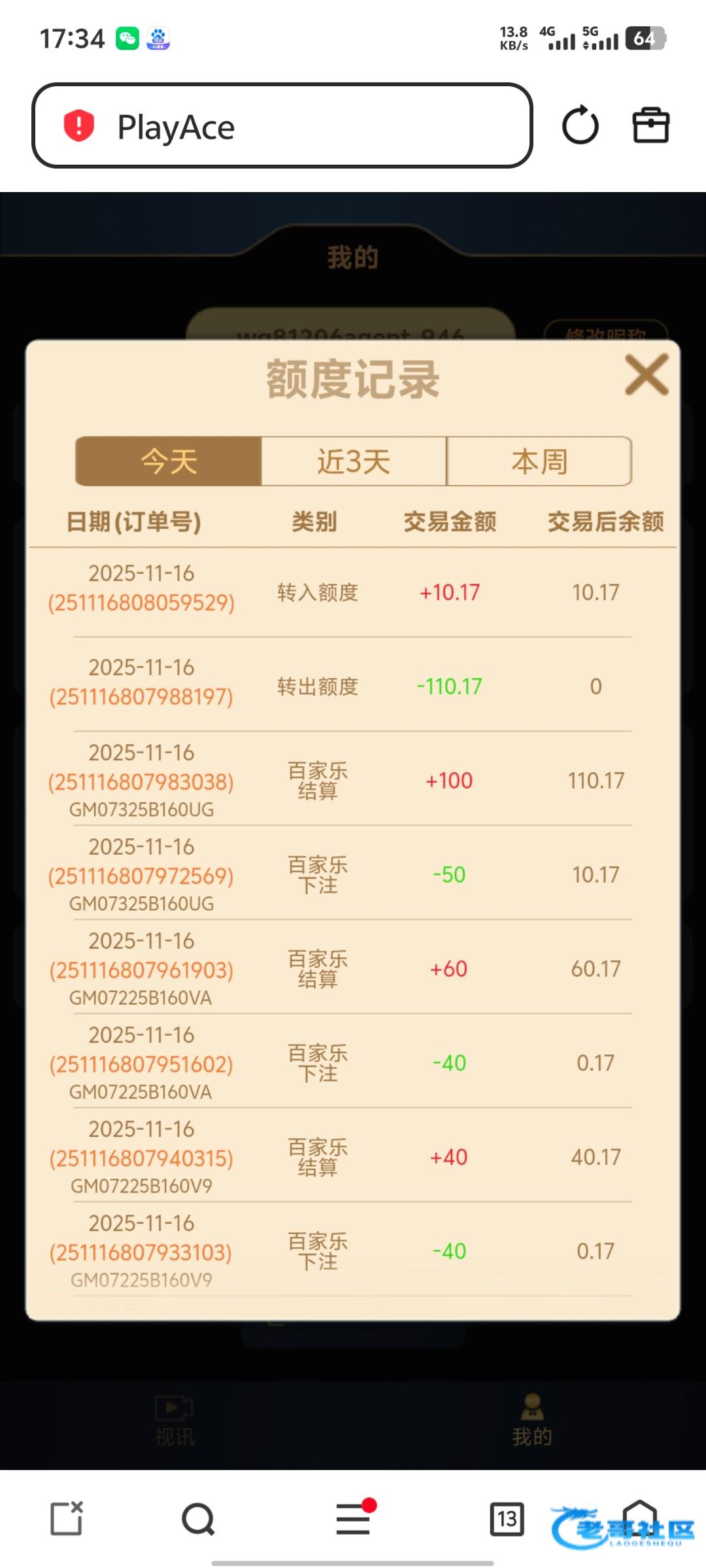Show the 13 open browser tabs

click(x=507, y=1518)
